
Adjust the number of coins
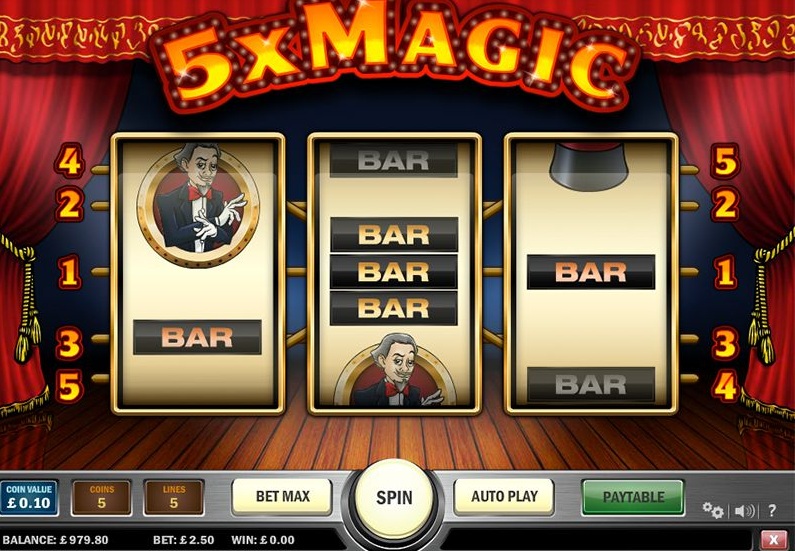tap(101, 497)
